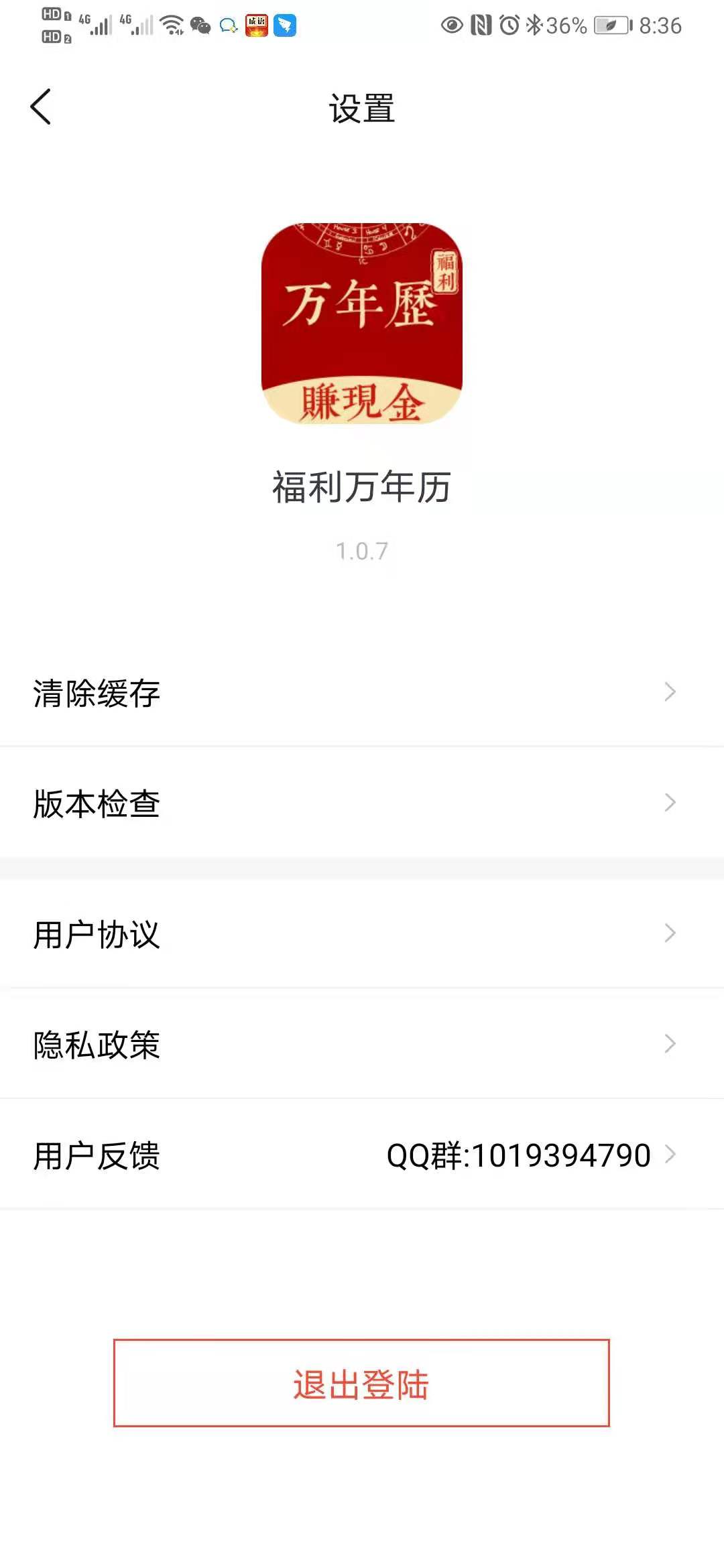Open 清除缓存 to clear the cache
The height and width of the screenshot is (1568, 724).
pos(362,692)
